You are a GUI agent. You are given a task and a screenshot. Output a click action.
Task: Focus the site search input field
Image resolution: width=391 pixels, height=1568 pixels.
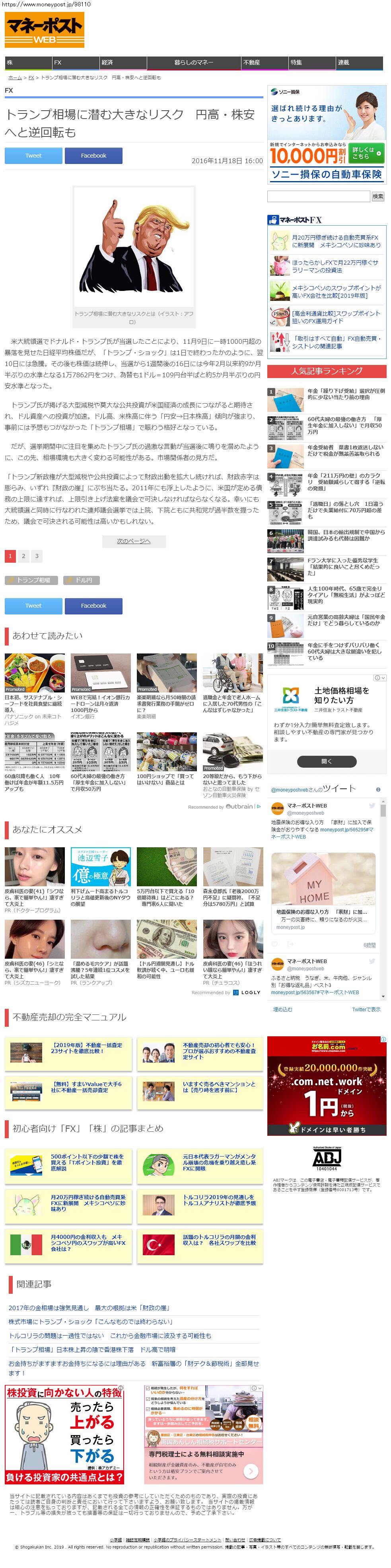(318, 196)
